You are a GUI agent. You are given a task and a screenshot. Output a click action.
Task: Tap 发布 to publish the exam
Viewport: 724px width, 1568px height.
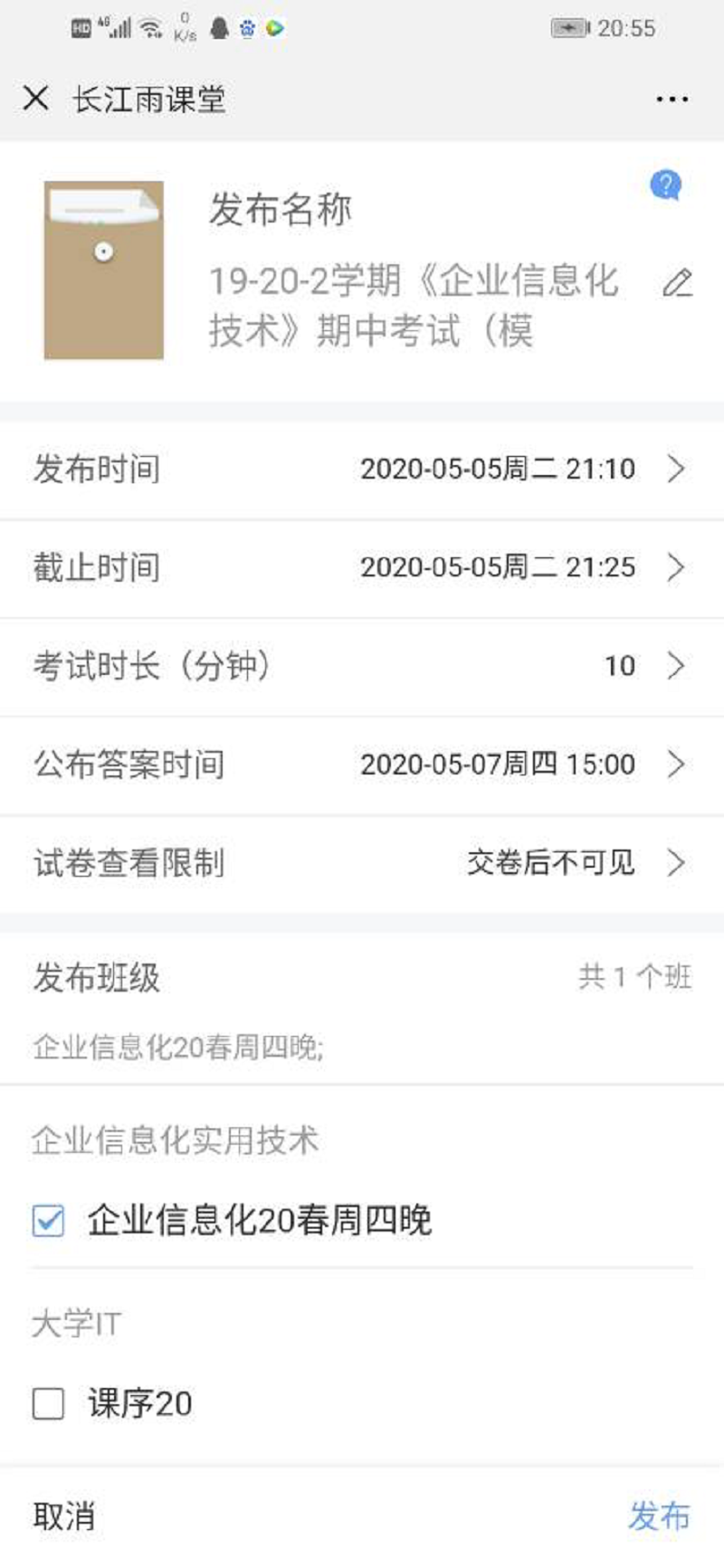(659, 1516)
